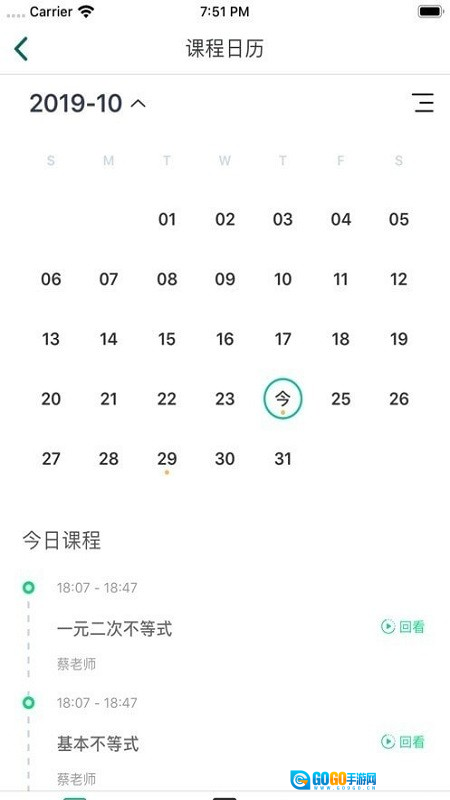This screenshot has width=450, height=800.
Task: Choose date 01 in the calendar
Action: (167, 220)
